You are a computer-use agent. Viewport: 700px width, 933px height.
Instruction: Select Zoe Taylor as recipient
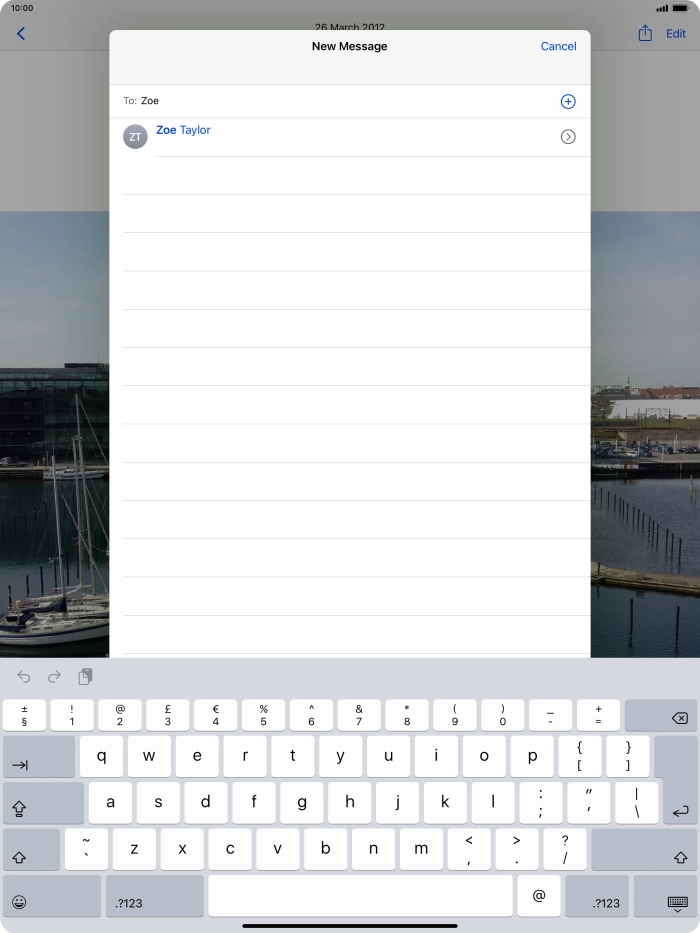(x=184, y=130)
